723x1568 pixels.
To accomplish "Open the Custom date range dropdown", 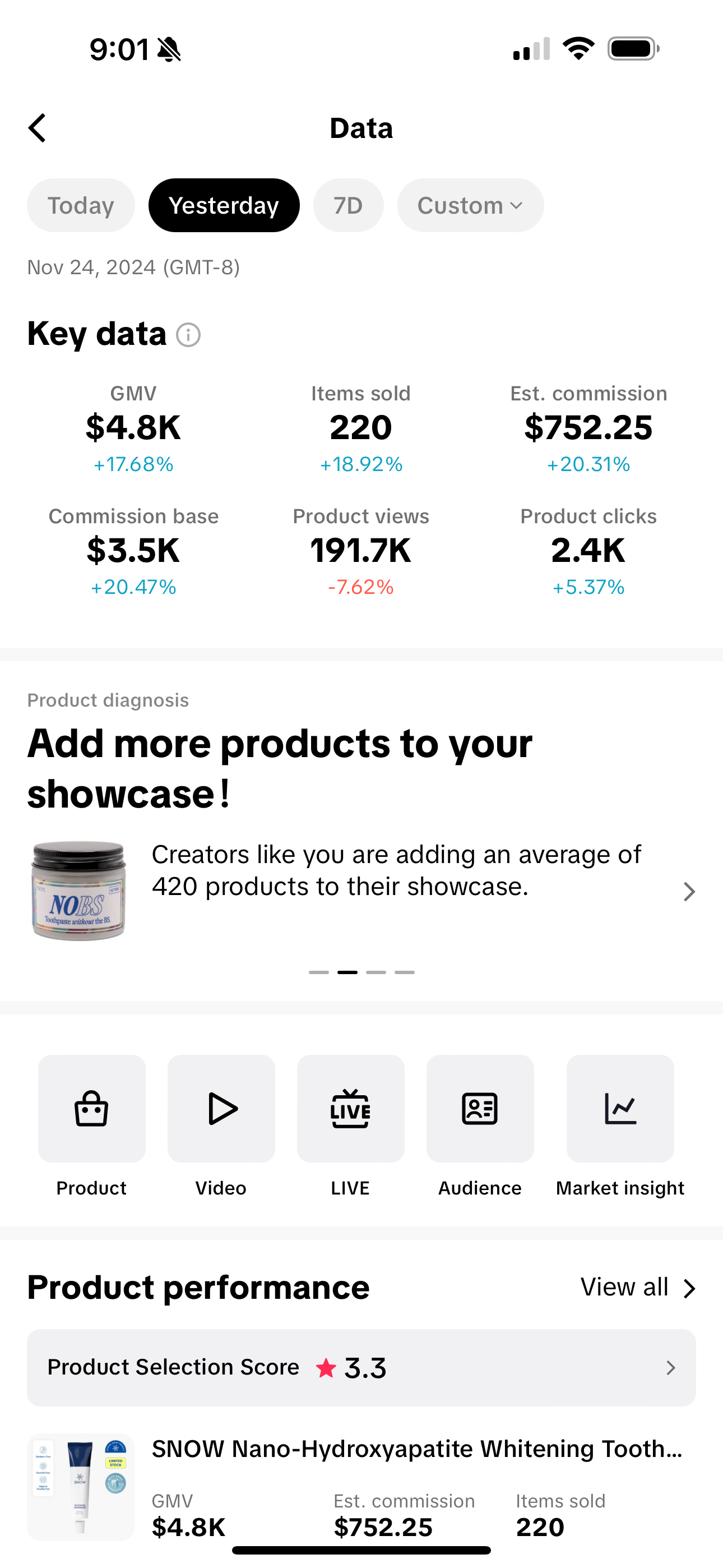I will point(470,205).
